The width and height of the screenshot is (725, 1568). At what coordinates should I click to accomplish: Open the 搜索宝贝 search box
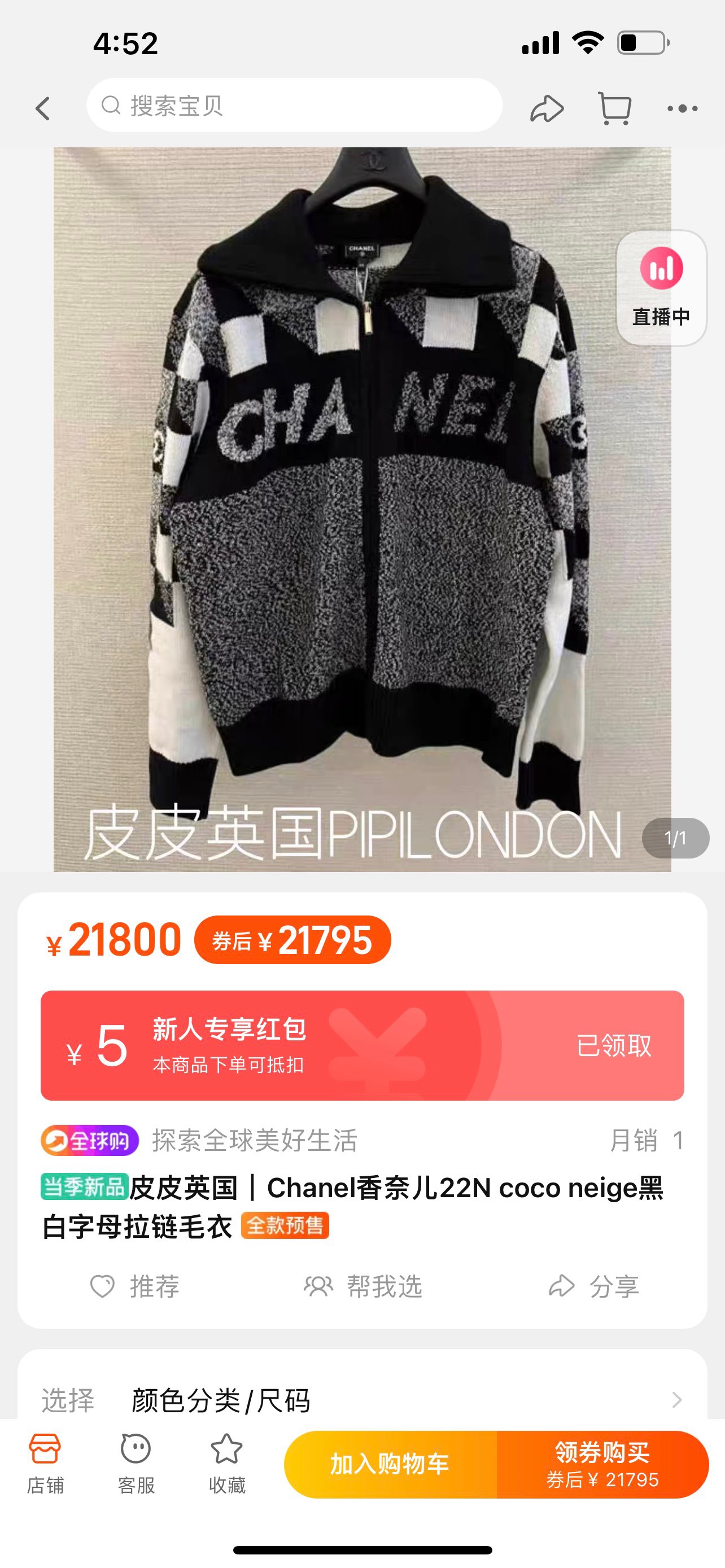tap(294, 106)
